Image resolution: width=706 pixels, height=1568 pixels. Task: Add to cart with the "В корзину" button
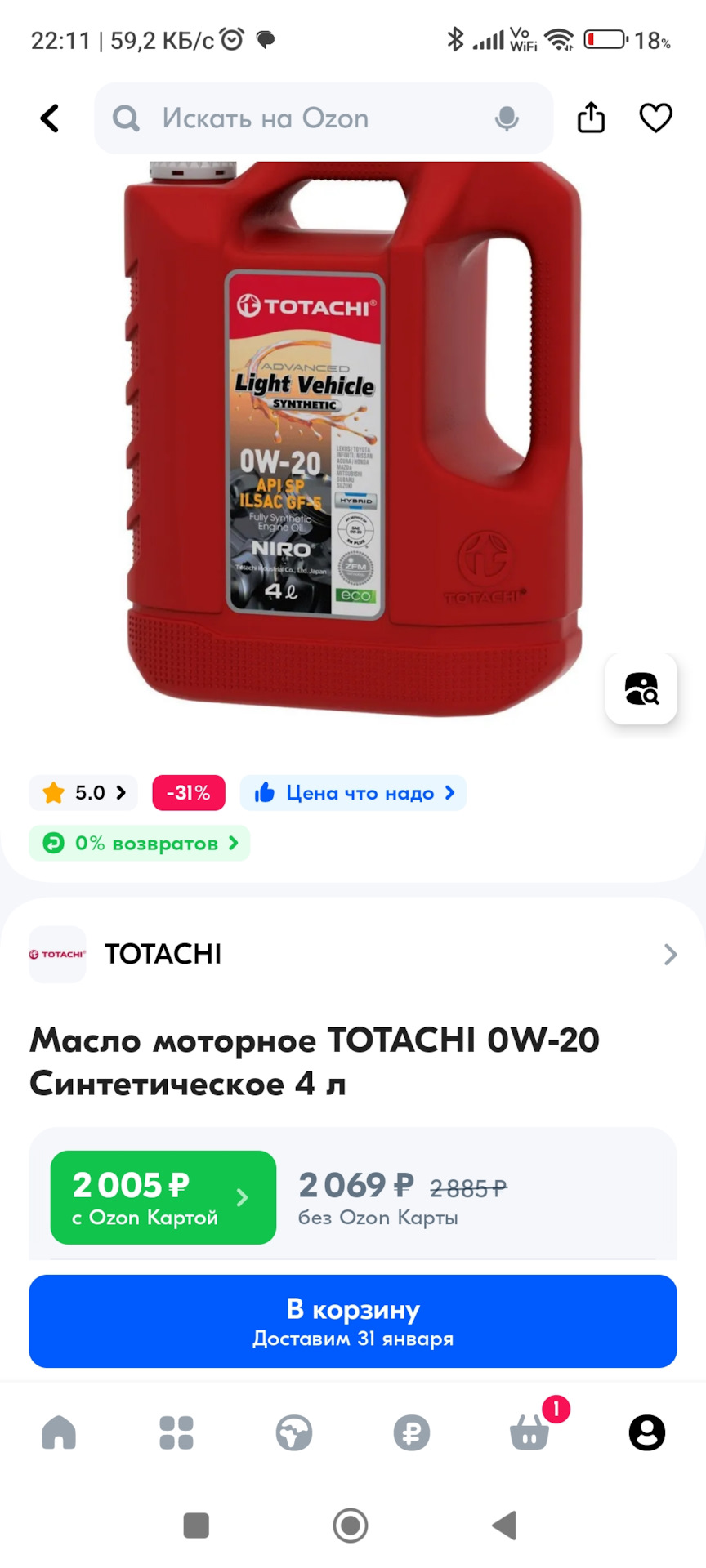[x=353, y=1321]
